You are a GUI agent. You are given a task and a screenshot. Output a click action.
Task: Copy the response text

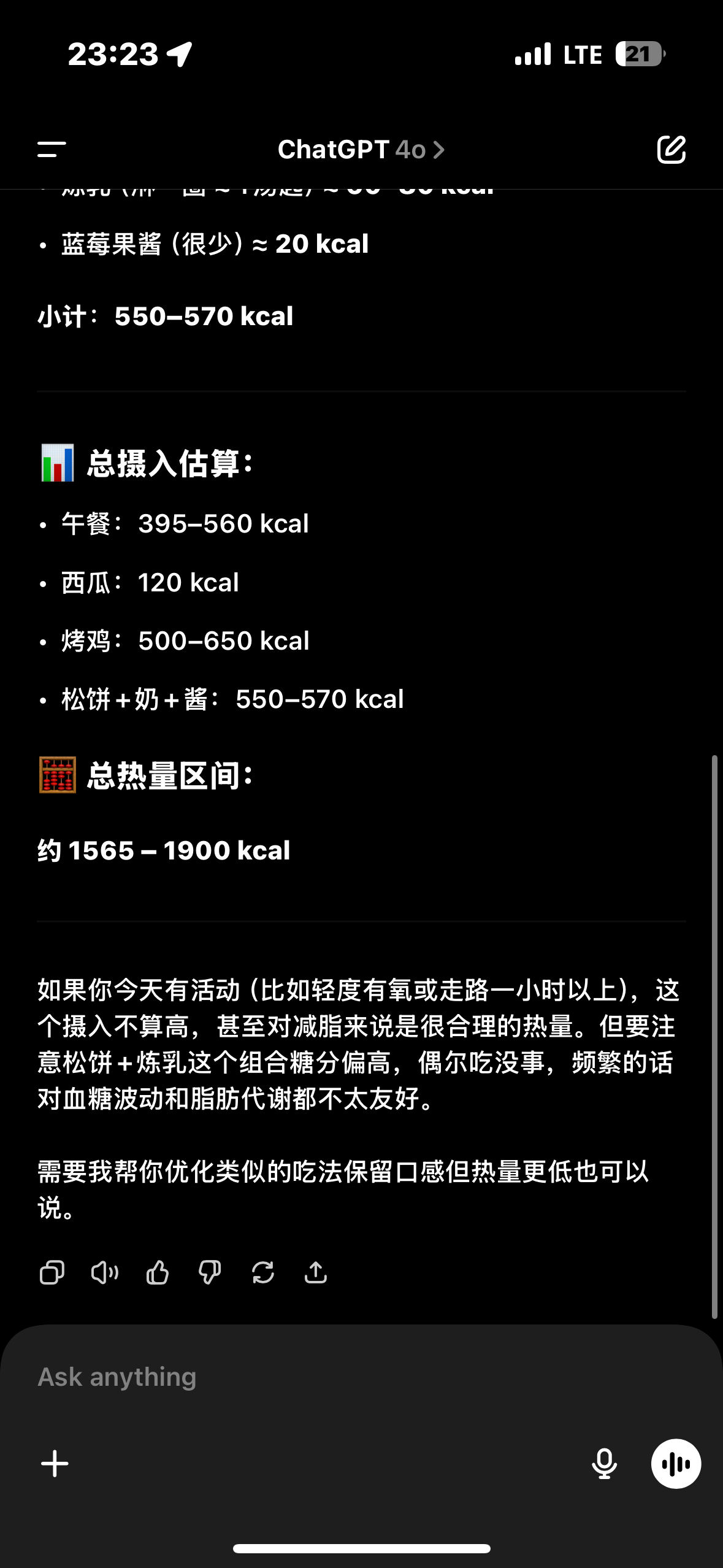(52, 1272)
